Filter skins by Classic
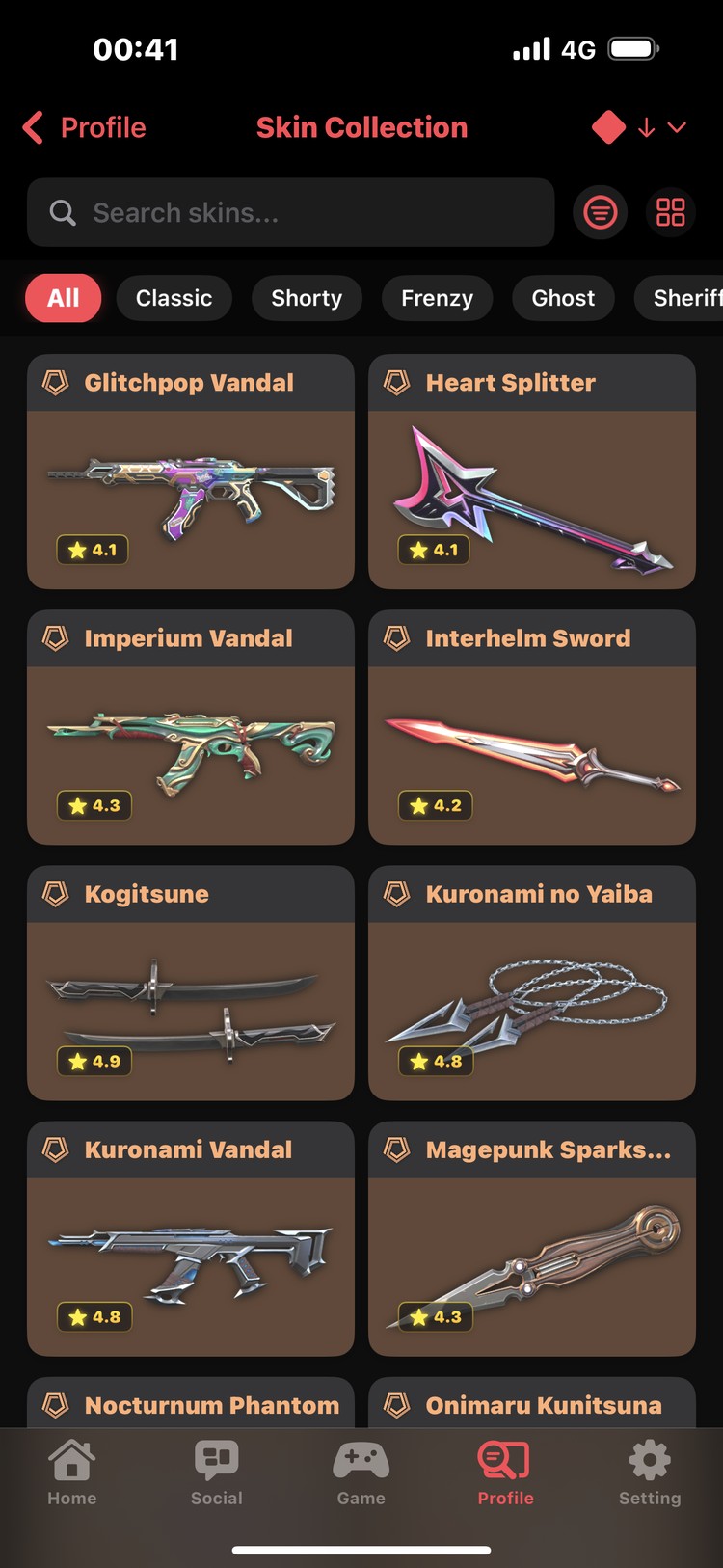The image size is (723, 1568). (x=174, y=298)
